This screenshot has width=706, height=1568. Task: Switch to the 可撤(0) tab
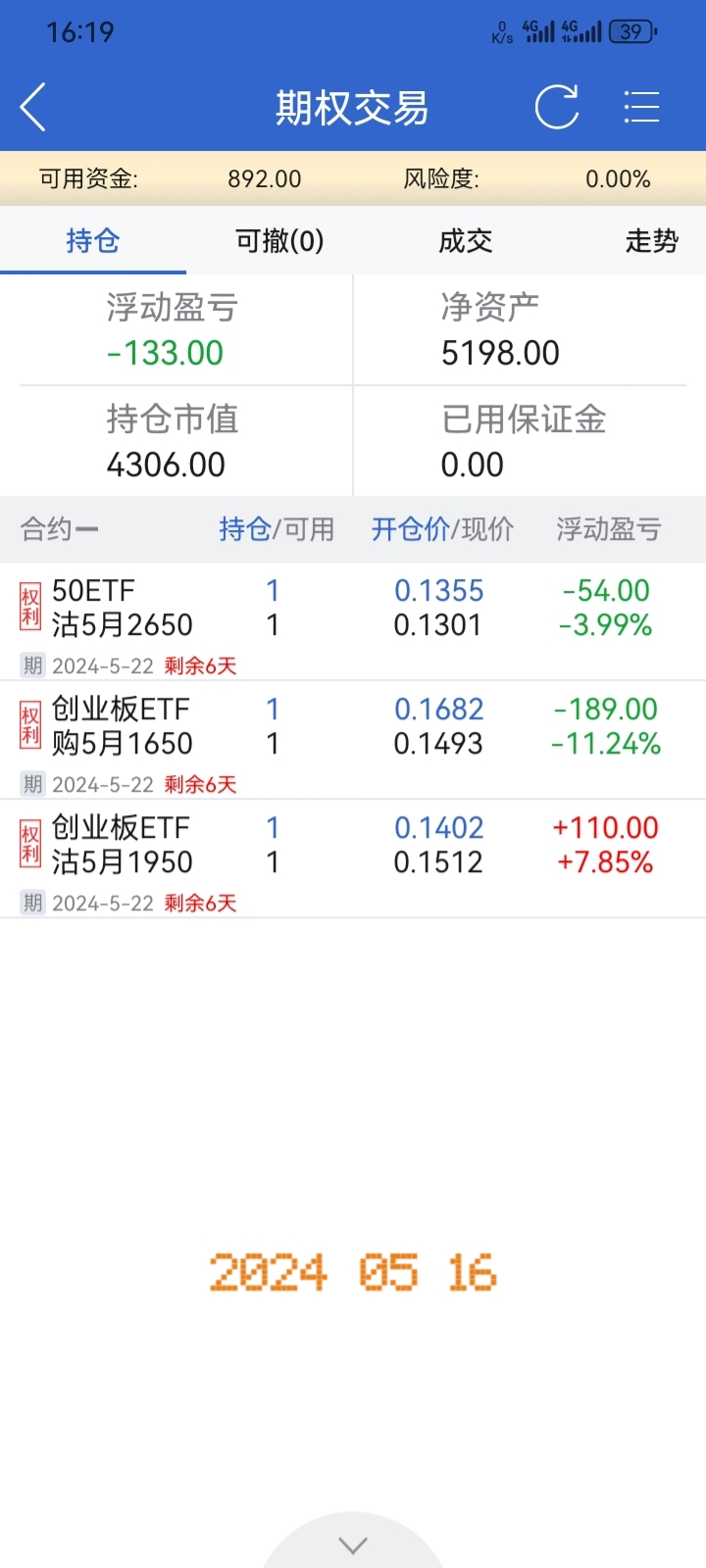[x=279, y=241]
